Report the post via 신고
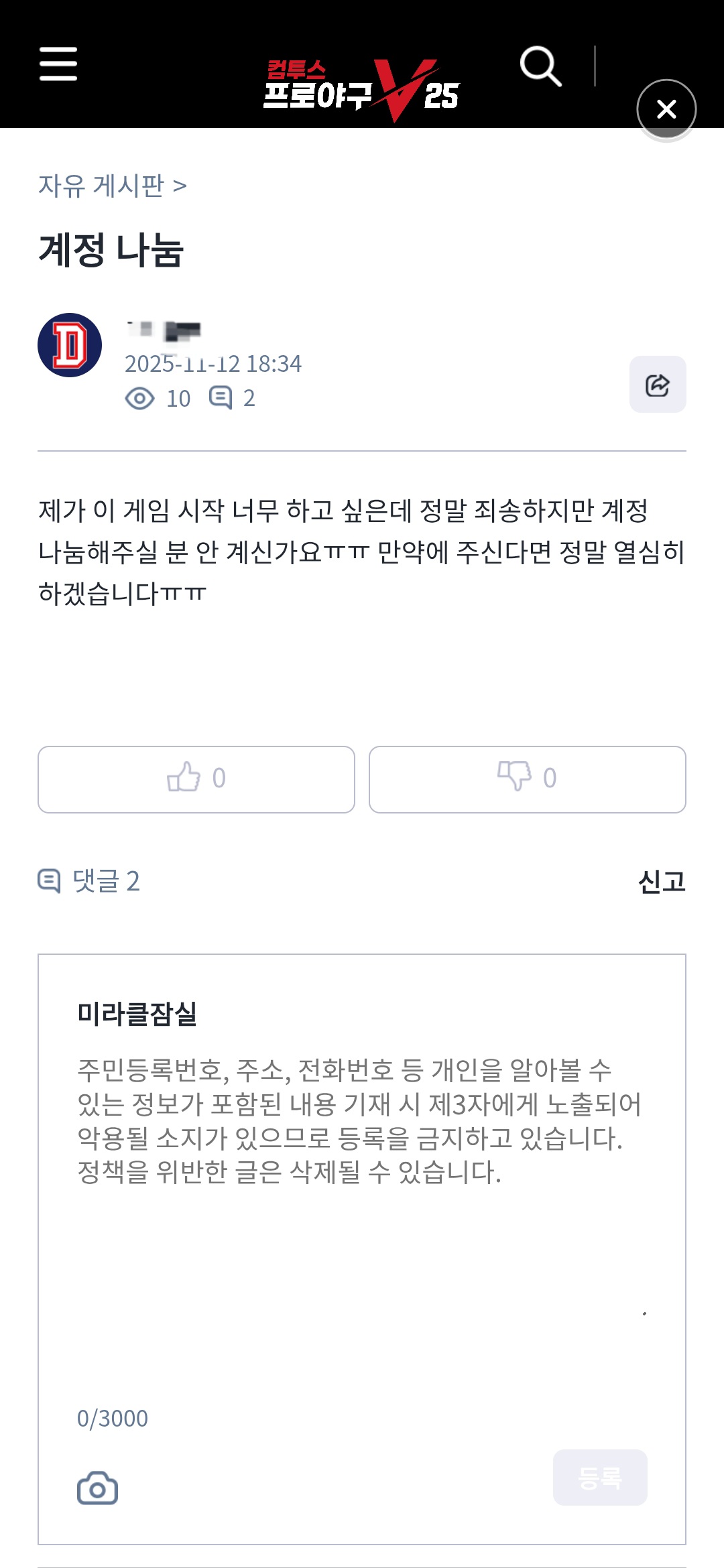 [x=661, y=882]
